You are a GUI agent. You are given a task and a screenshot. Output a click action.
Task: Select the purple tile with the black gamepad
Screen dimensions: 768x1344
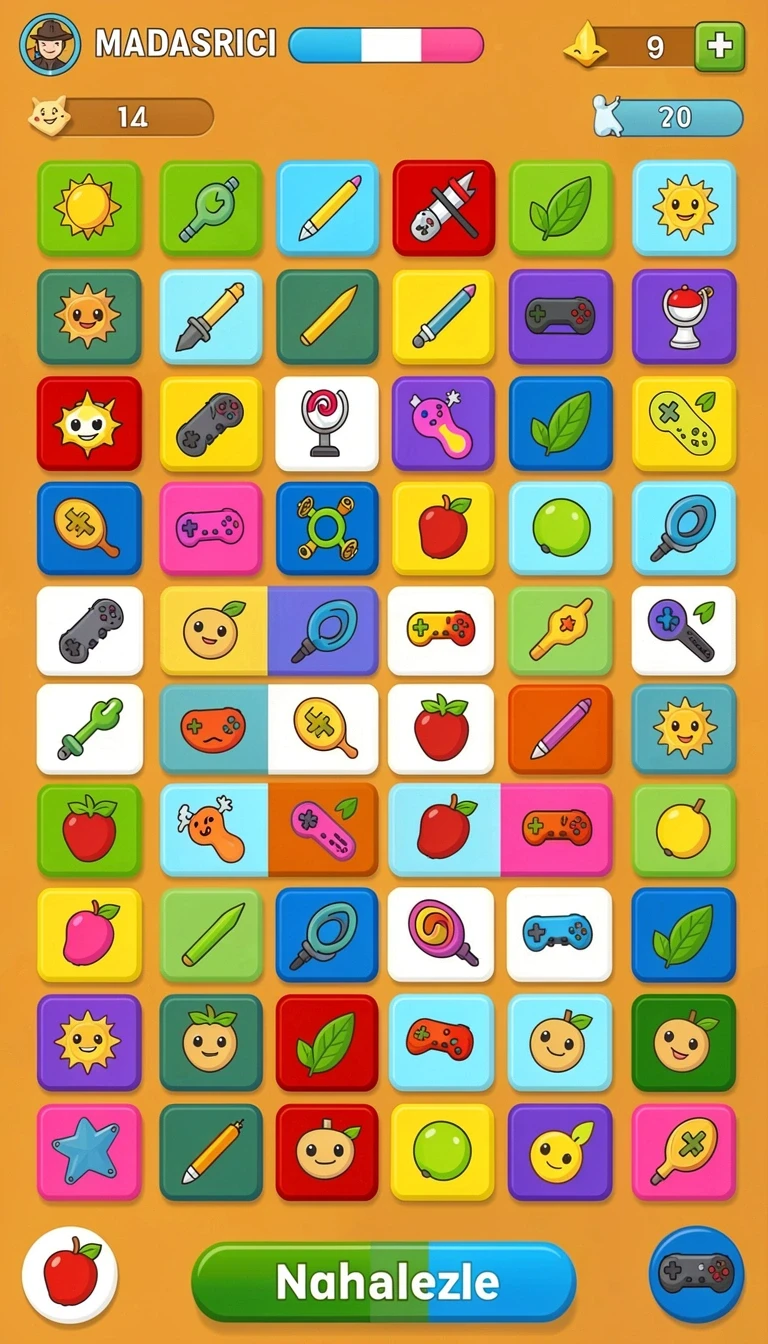[x=560, y=316]
